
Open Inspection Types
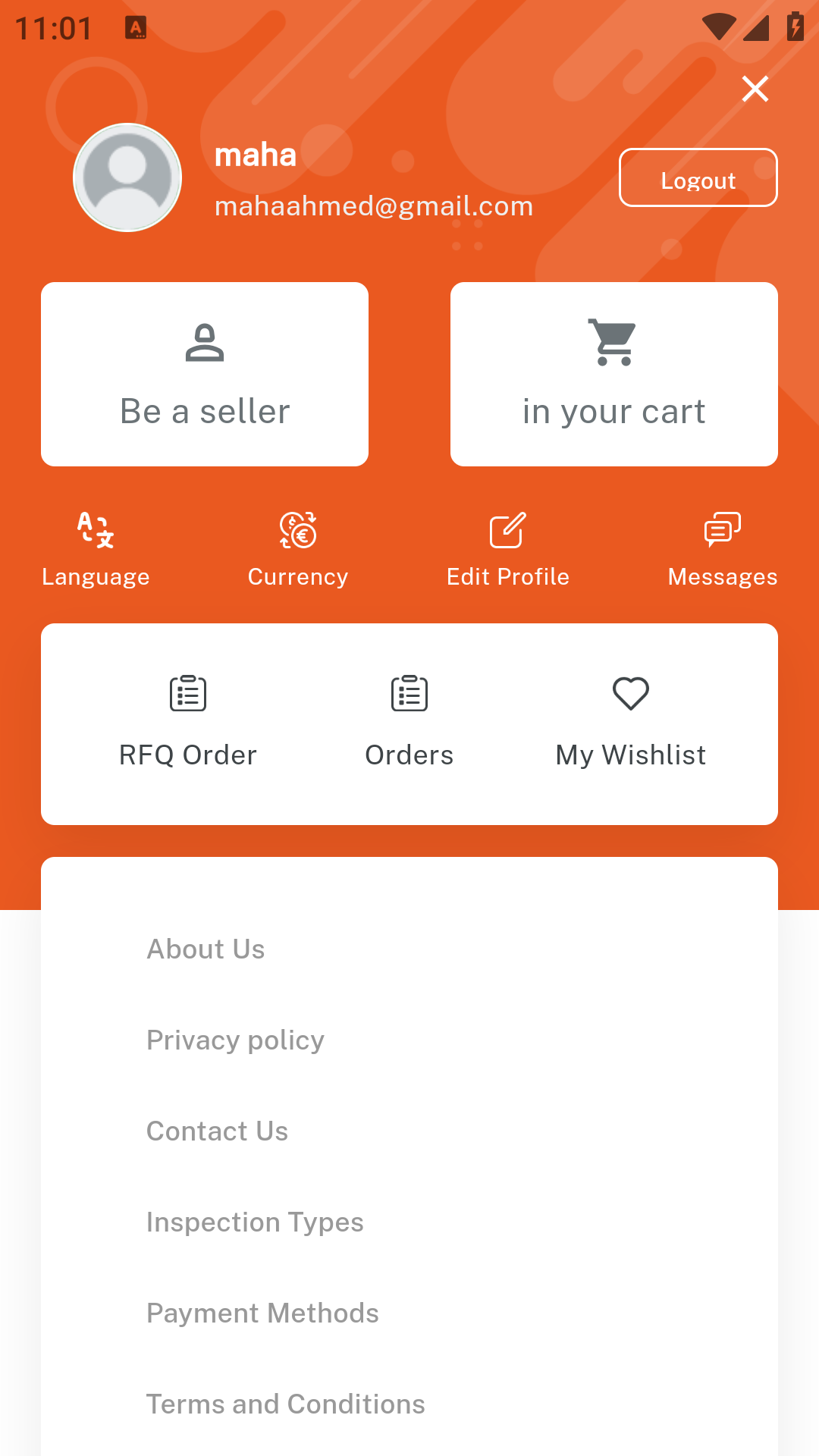pyautogui.click(x=255, y=1222)
